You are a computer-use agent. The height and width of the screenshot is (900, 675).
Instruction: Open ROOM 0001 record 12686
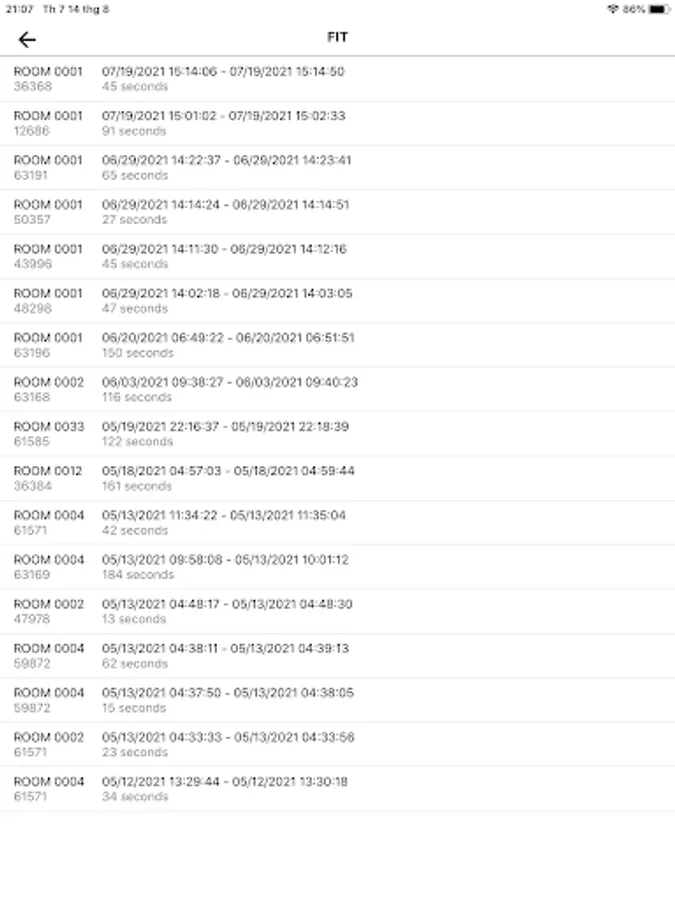click(338, 123)
